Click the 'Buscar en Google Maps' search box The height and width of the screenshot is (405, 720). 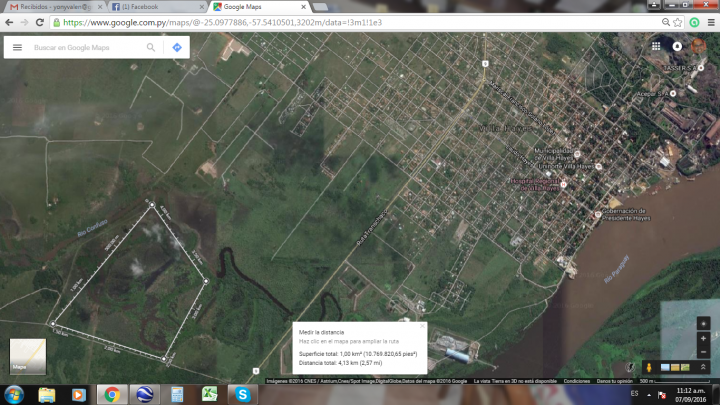pos(85,47)
